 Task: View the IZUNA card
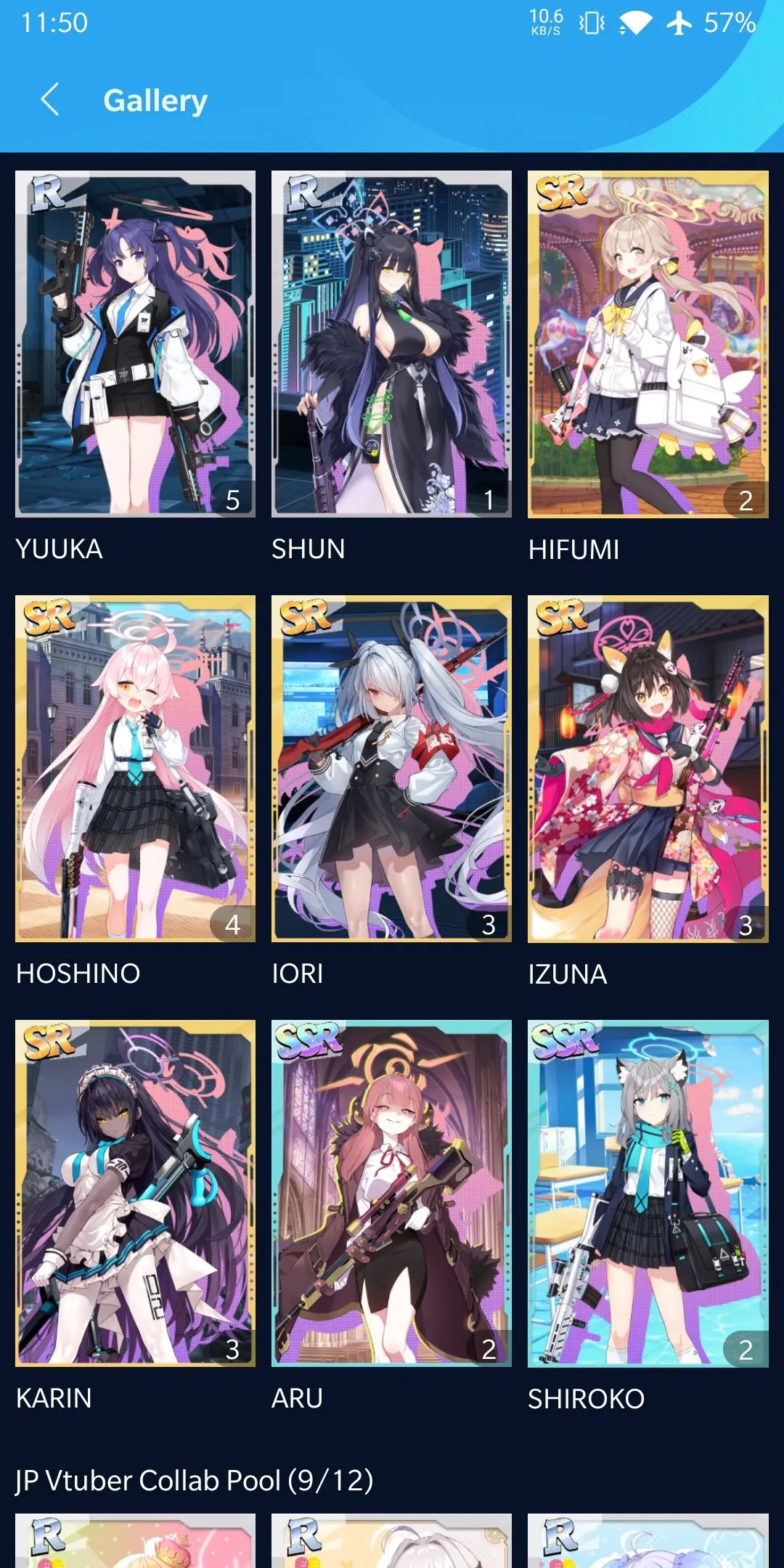click(x=648, y=768)
